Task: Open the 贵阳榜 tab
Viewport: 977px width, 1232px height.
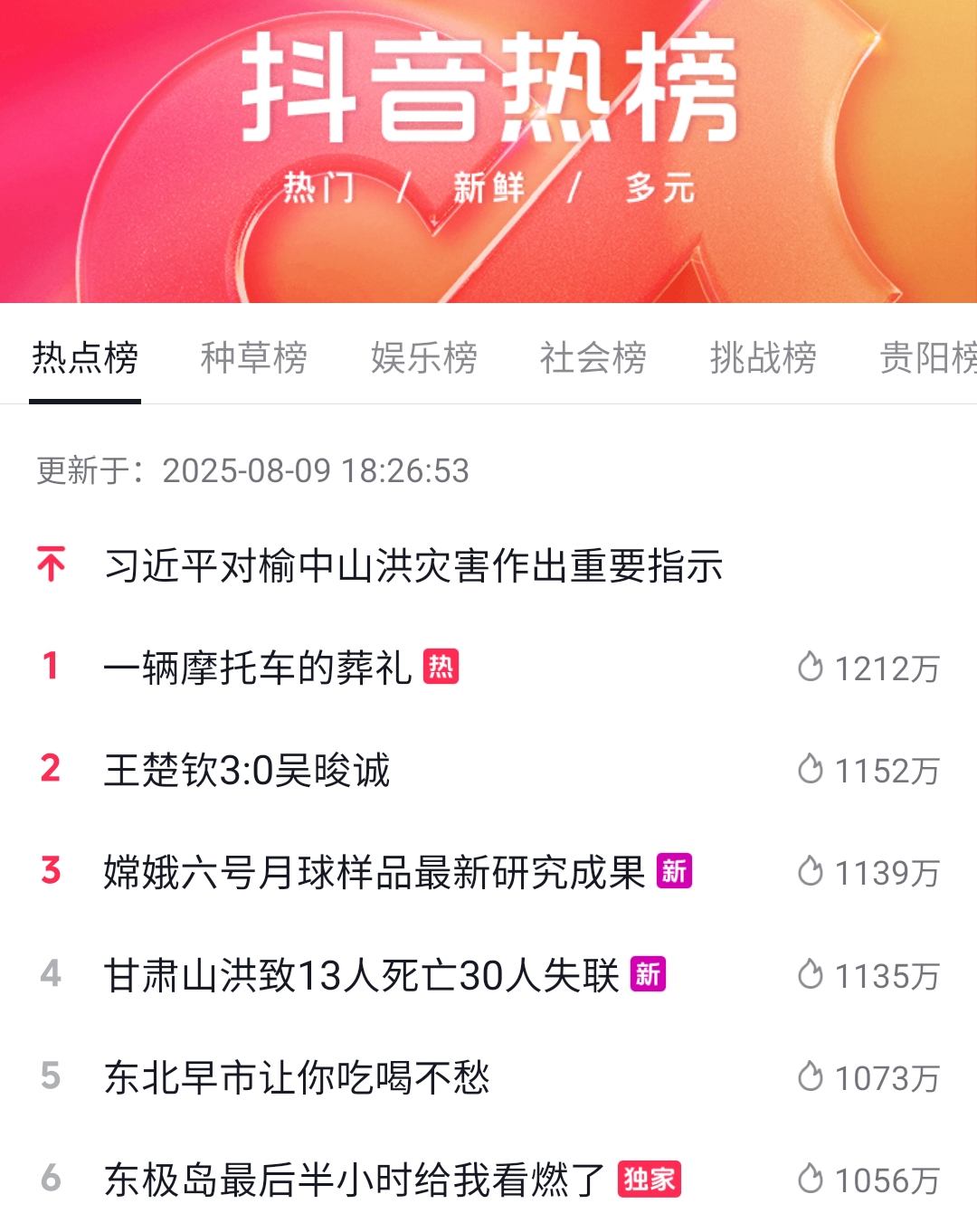Action: click(x=927, y=357)
